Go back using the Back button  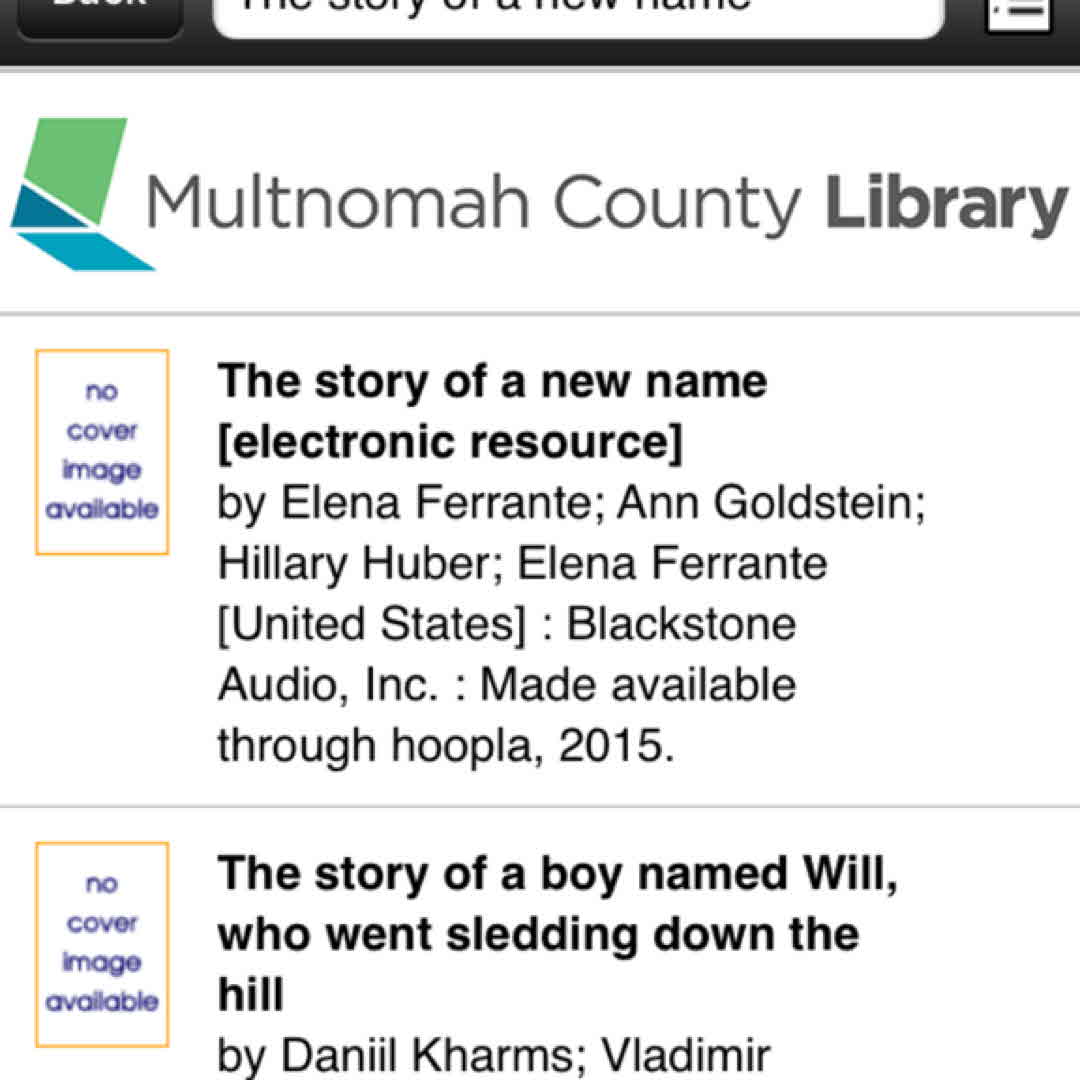(x=100, y=12)
